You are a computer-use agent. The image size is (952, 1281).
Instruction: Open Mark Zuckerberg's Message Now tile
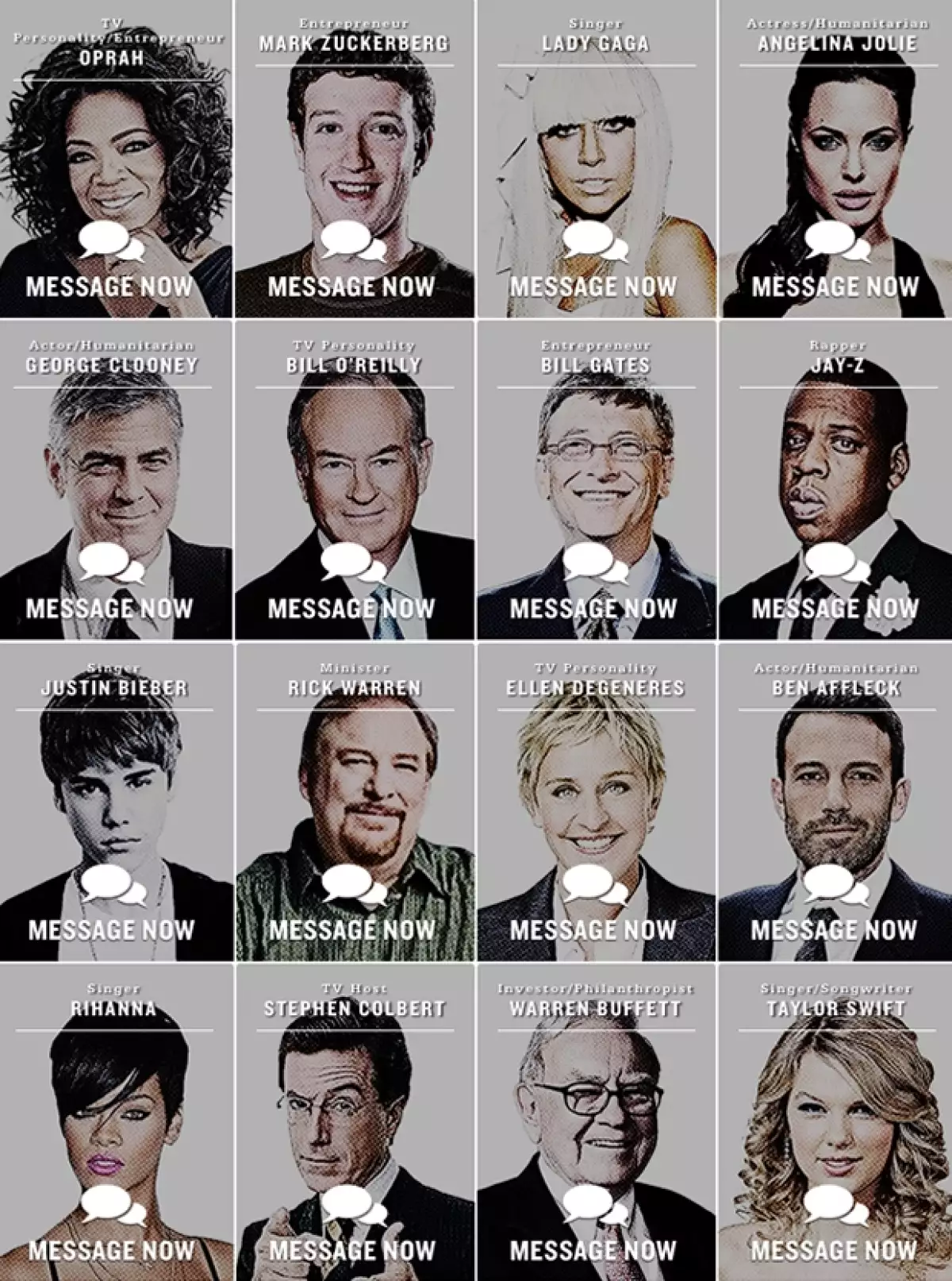pyautogui.click(x=351, y=286)
